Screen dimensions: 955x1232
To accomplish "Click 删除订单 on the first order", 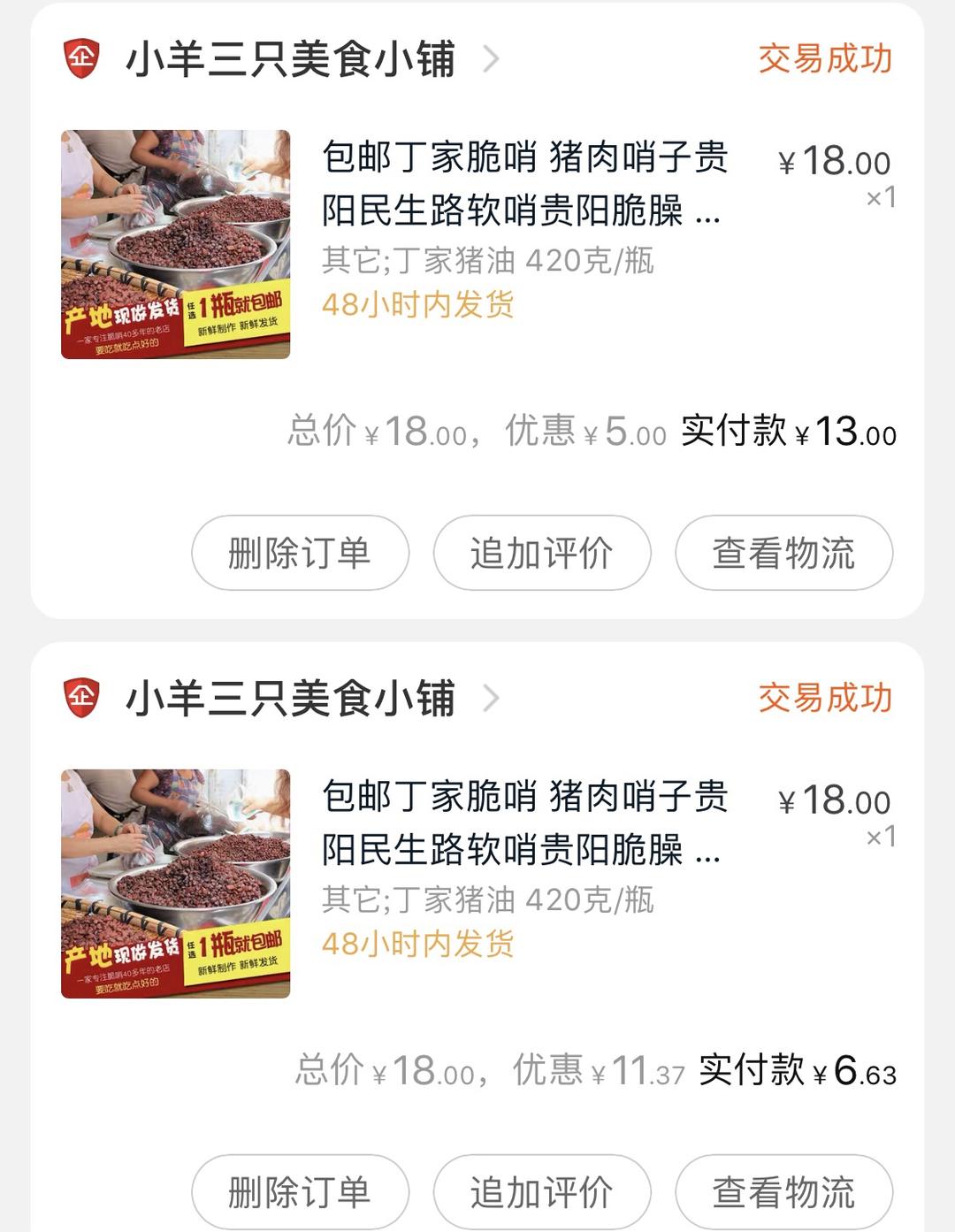I will (299, 552).
